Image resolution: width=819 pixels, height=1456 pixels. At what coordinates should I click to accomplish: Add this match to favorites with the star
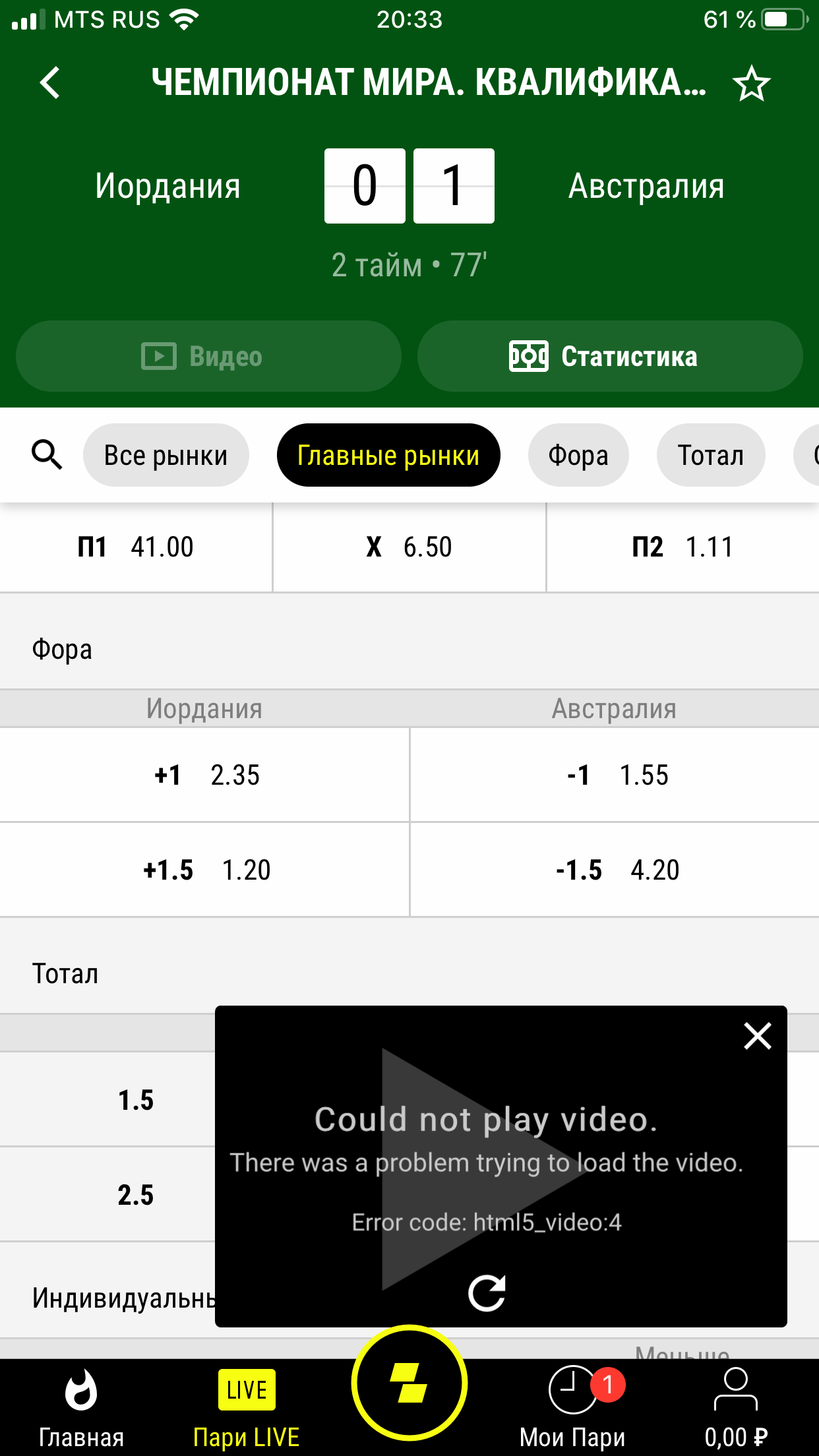coord(751,84)
